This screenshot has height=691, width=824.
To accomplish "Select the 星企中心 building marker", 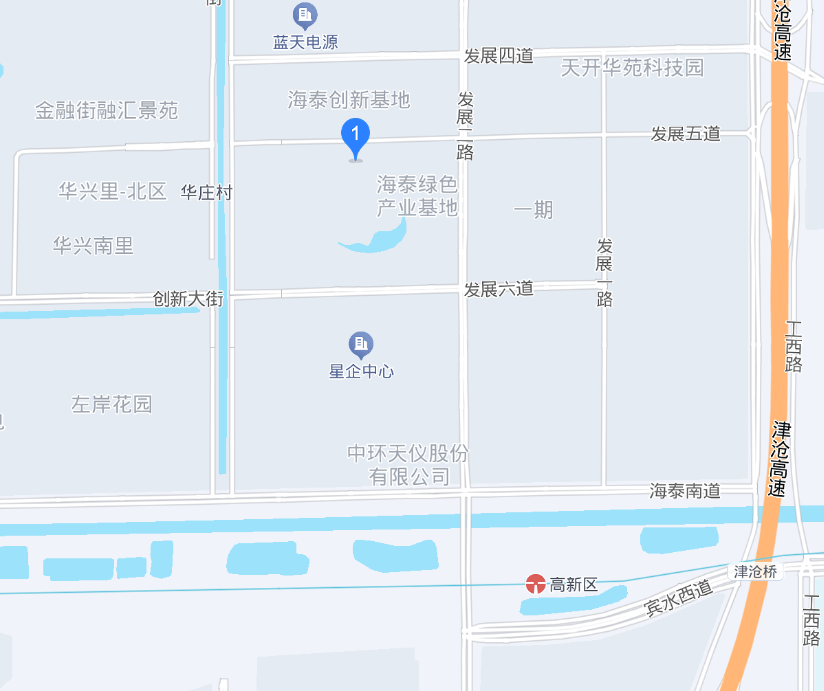I will click(361, 344).
